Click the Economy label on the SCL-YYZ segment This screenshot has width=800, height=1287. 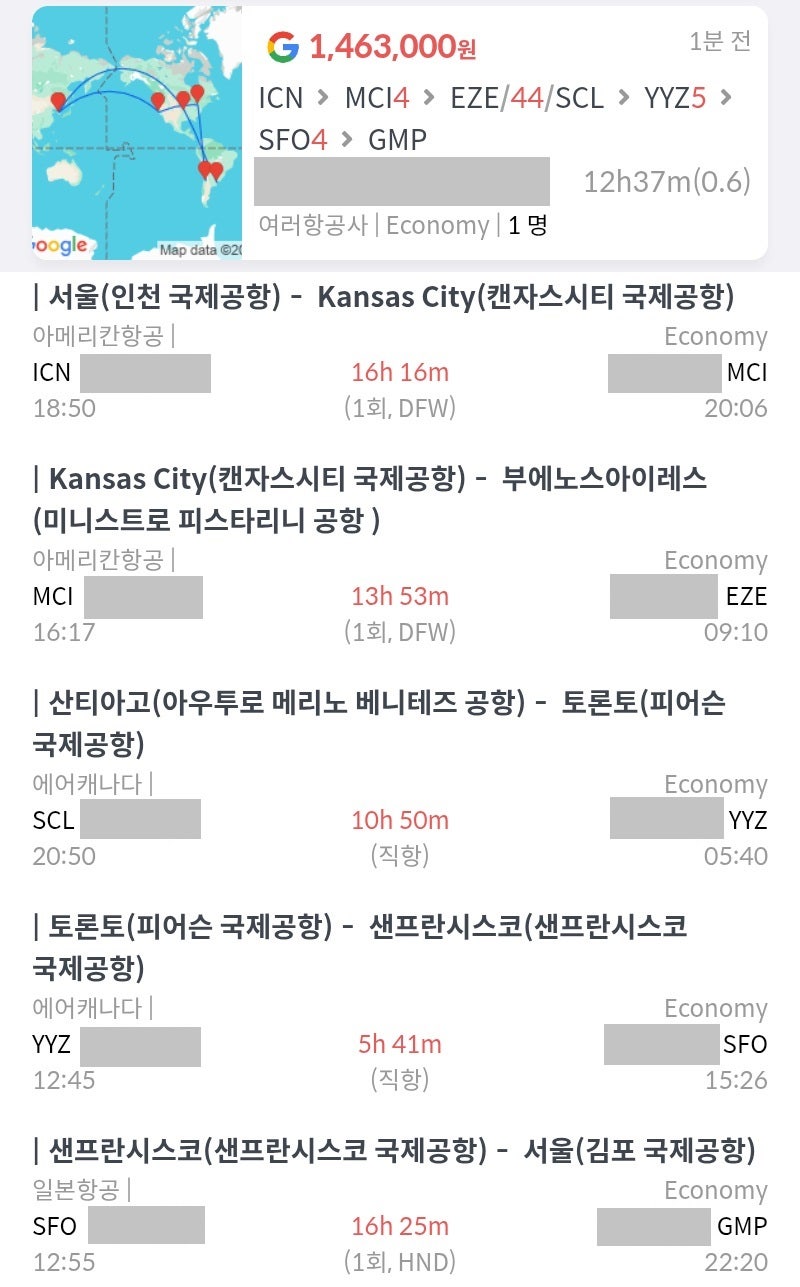click(716, 783)
